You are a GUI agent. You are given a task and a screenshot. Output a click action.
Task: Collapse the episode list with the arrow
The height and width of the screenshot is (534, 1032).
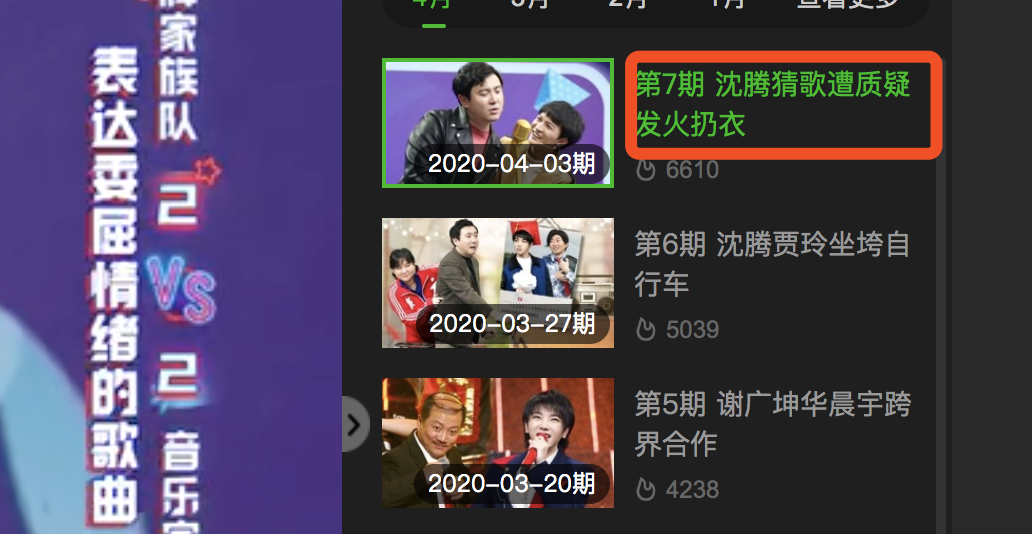[x=353, y=425]
